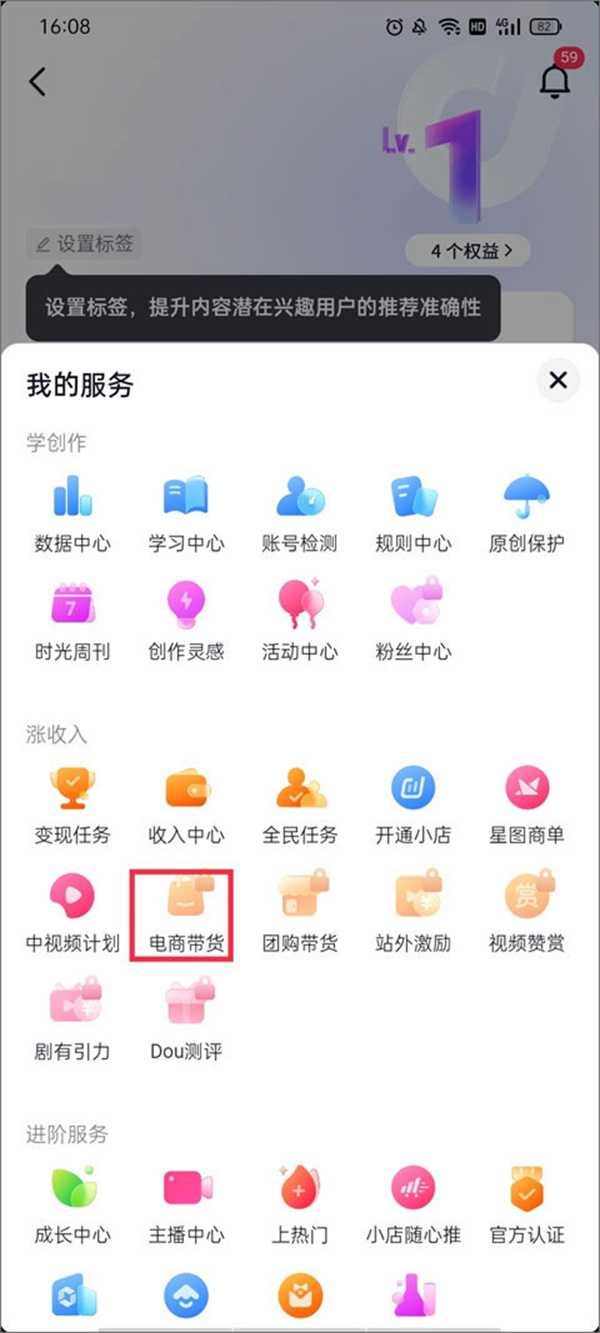Open the notifications bell
This screenshot has height=1333, width=600.
point(555,81)
